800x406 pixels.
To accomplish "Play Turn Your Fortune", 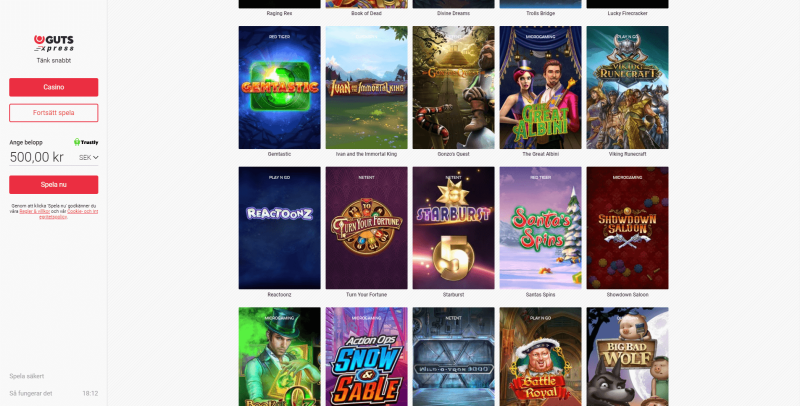I will coord(366,228).
